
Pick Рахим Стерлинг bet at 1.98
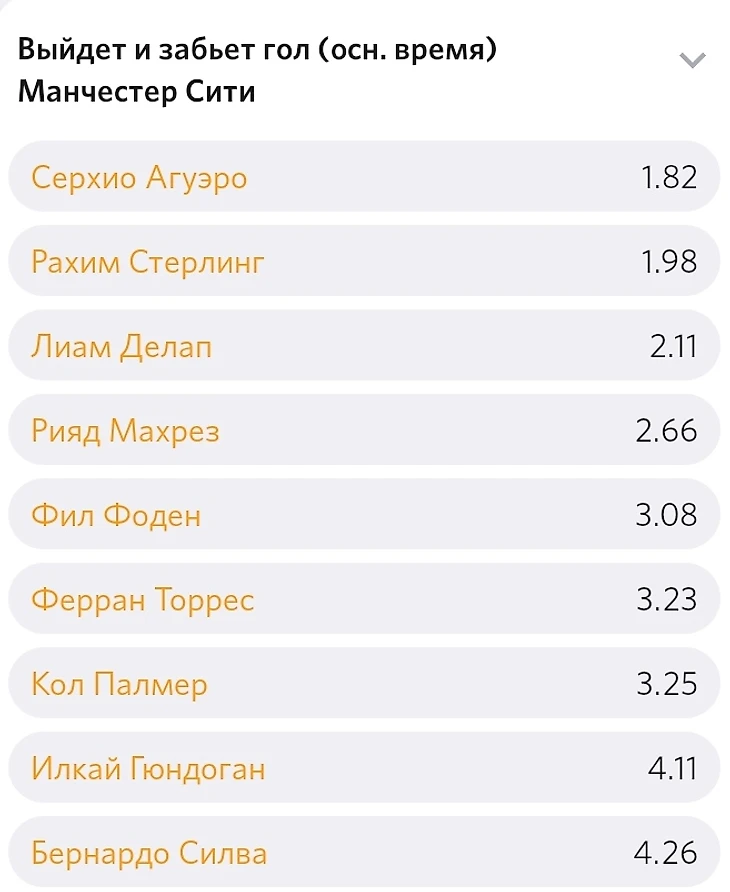[364, 261]
